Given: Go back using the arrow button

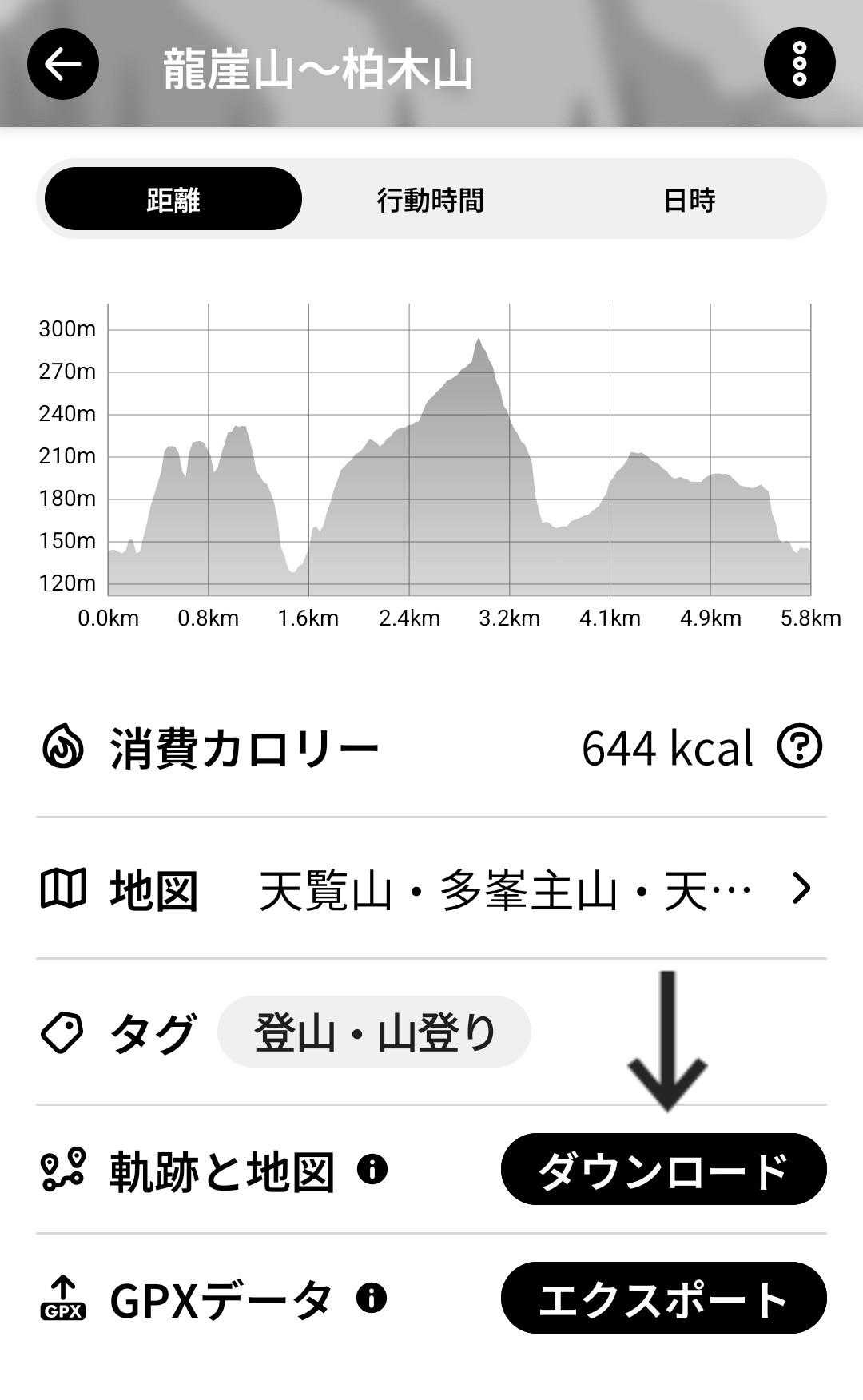Looking at the screenshot, I should pos(63,64).
